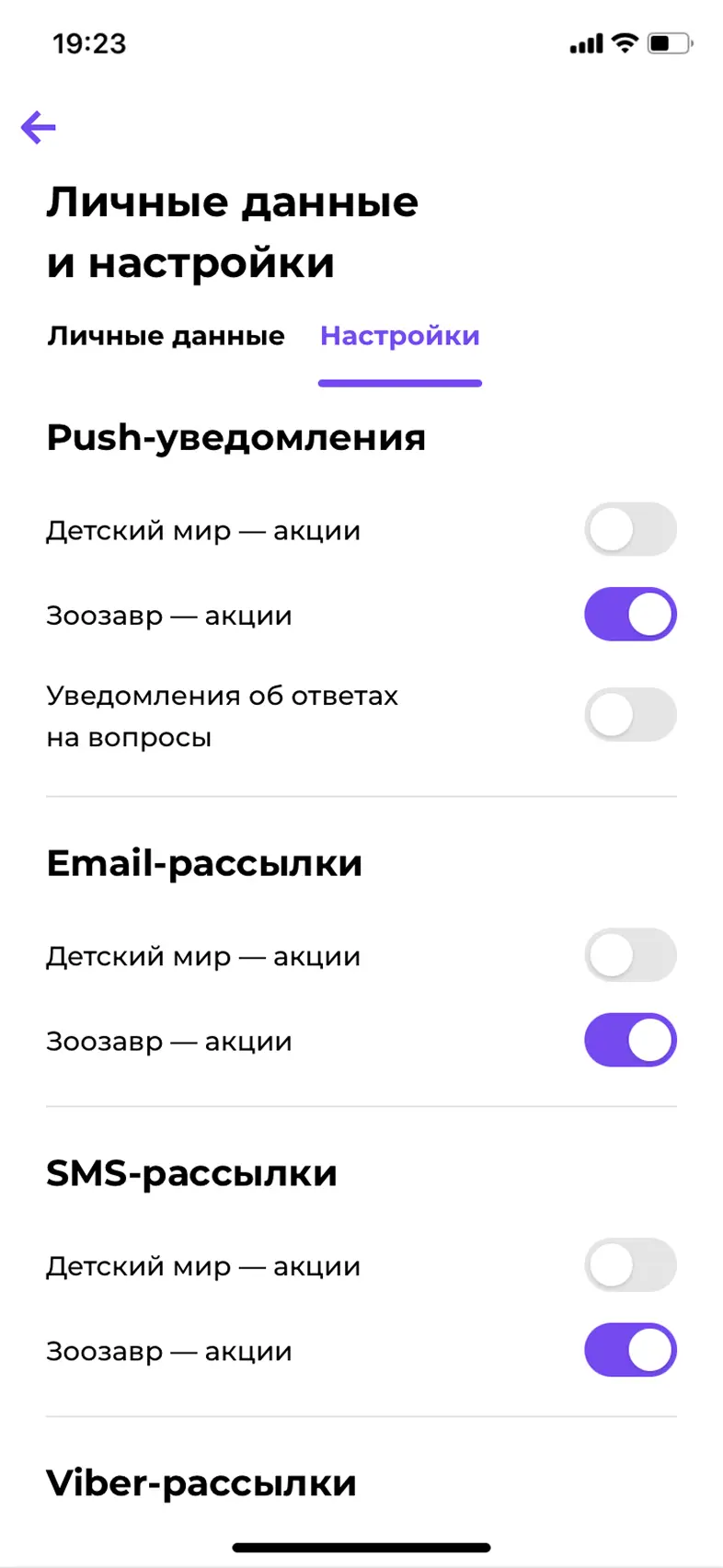Switch to the Личные данные tab
This screenshot has width=723, height=1568.
point(166,335)
